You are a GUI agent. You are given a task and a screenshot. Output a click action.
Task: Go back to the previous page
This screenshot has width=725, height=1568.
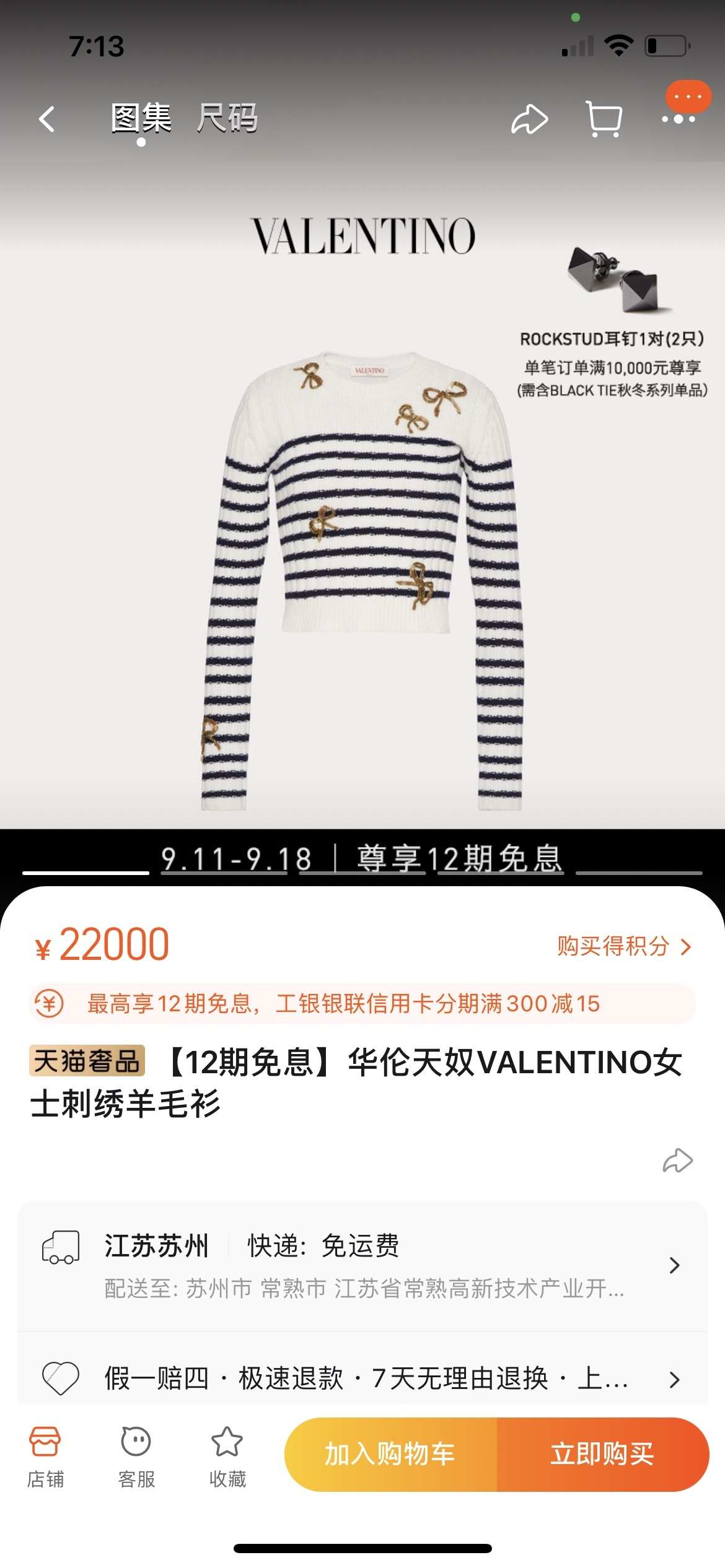[47, 119]
